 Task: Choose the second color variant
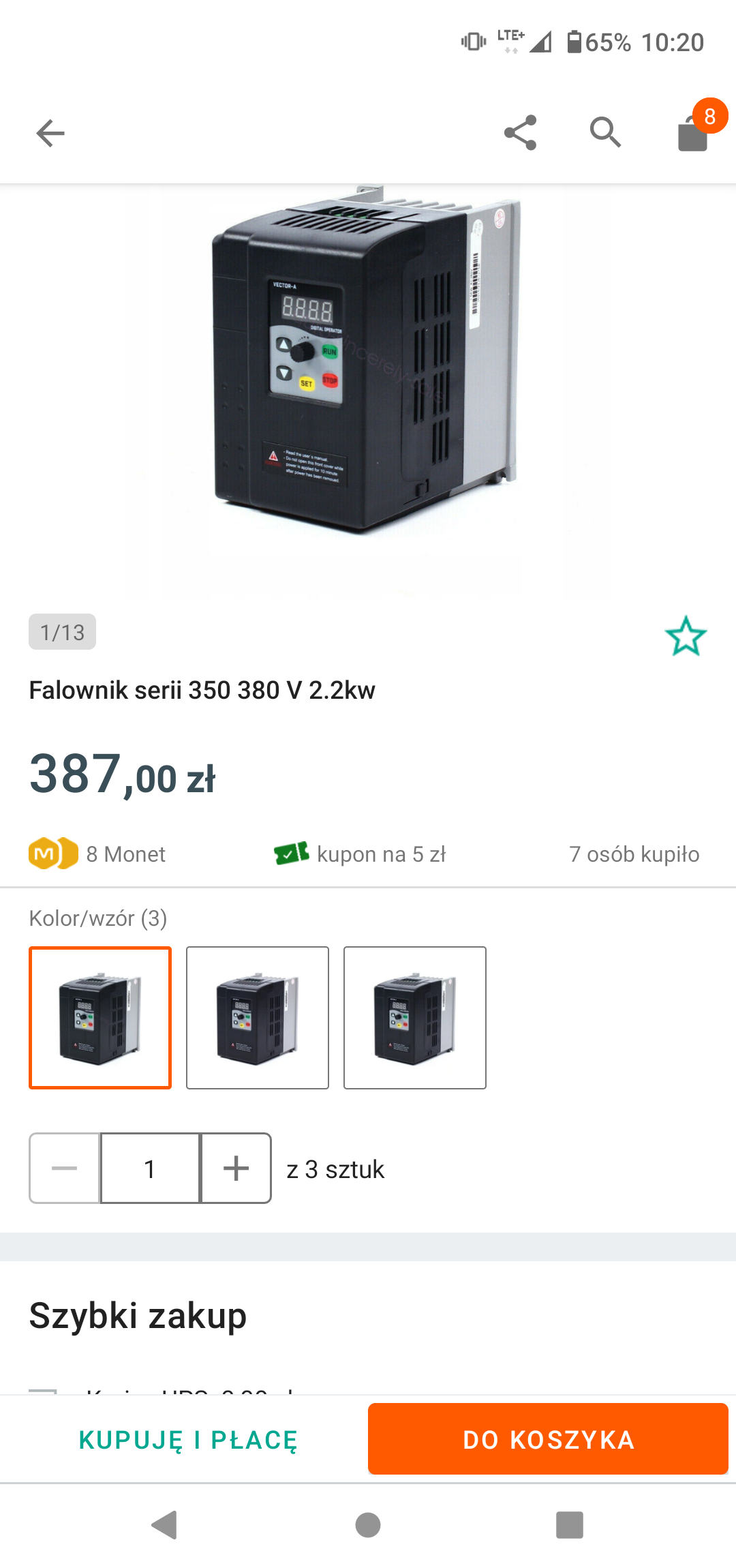[x=258, y=1018]
